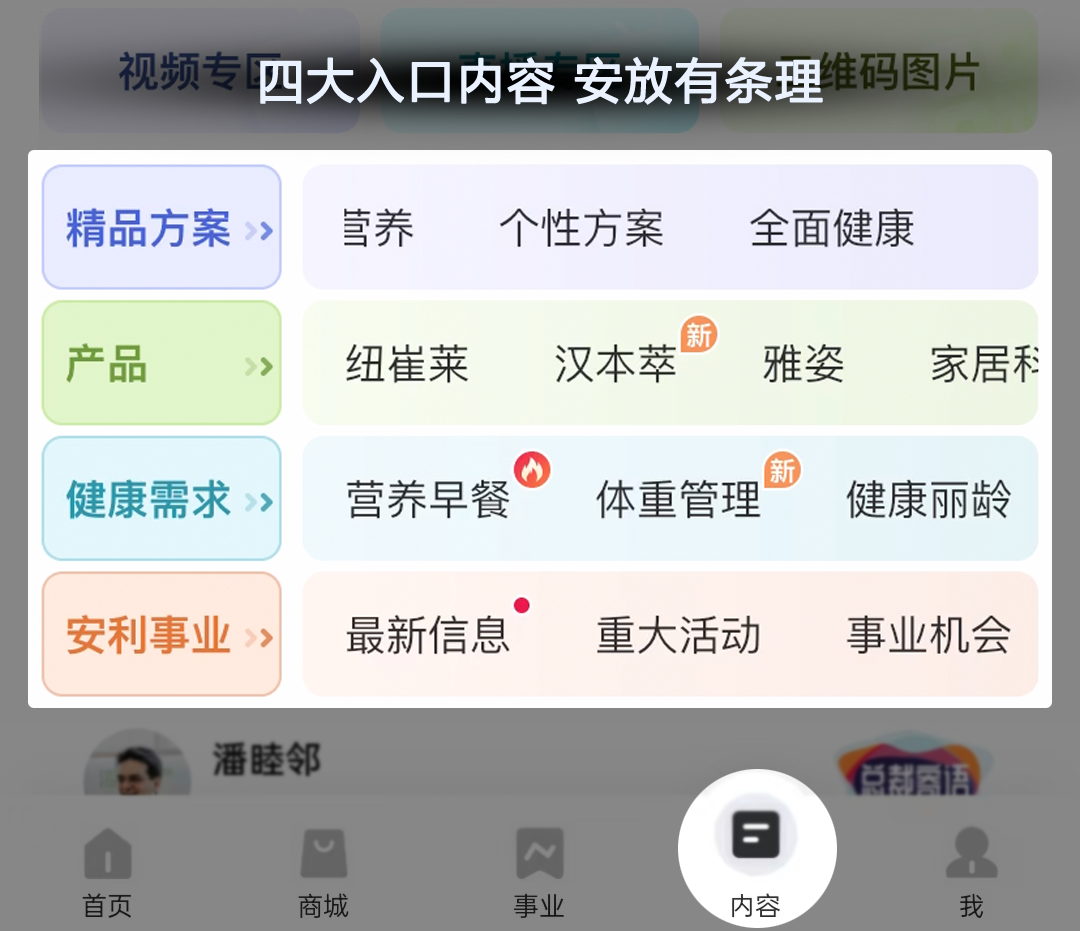Image resolution: width=1080 pixels, height=931 pixels.
Task: Select 全面健康 under 精品方案
Action: (x=832, y=229)
